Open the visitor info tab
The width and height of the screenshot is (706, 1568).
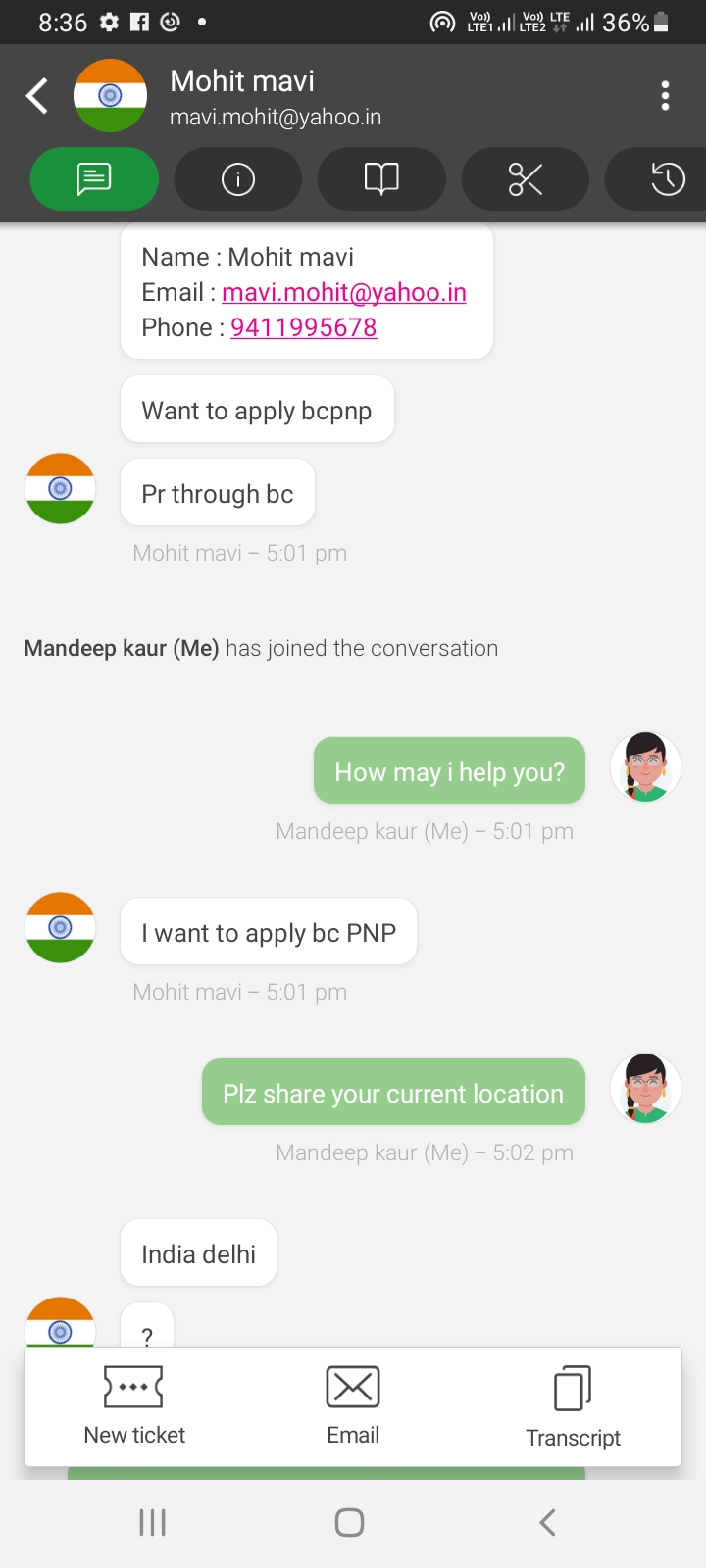point(237,179)
